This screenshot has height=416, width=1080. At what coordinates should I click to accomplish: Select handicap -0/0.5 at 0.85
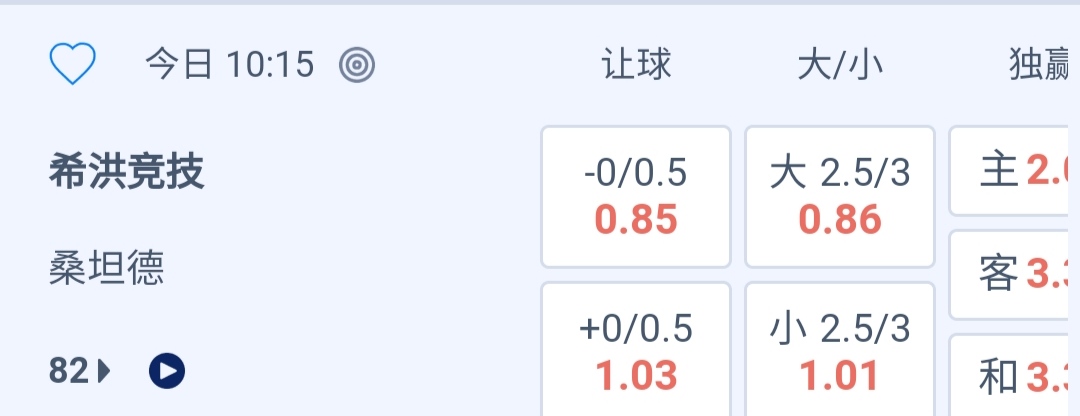[636, 197]
